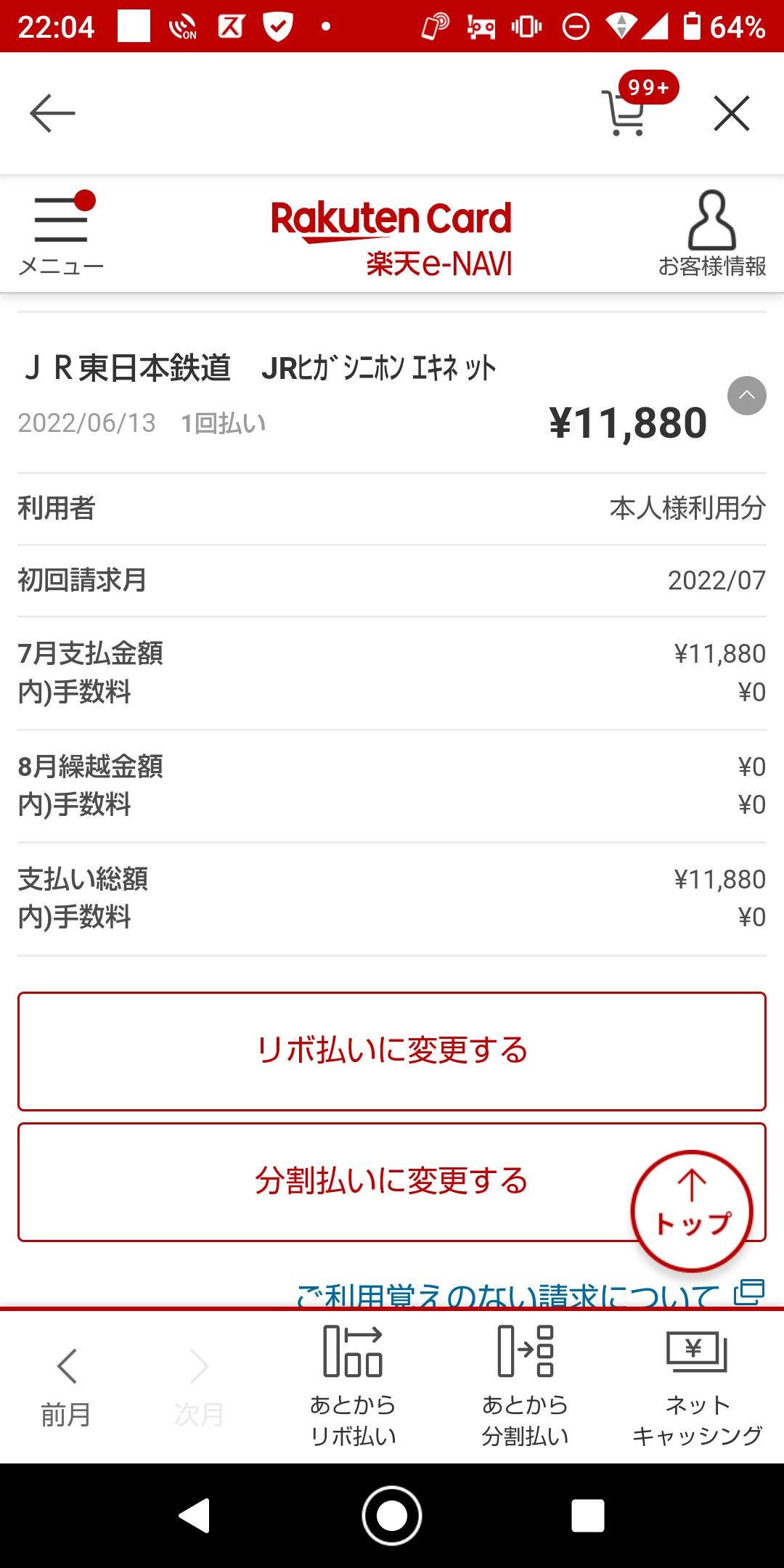The height and width of the screenshot is (1568, 784).
Task: Close this web view
Action: 731,113
